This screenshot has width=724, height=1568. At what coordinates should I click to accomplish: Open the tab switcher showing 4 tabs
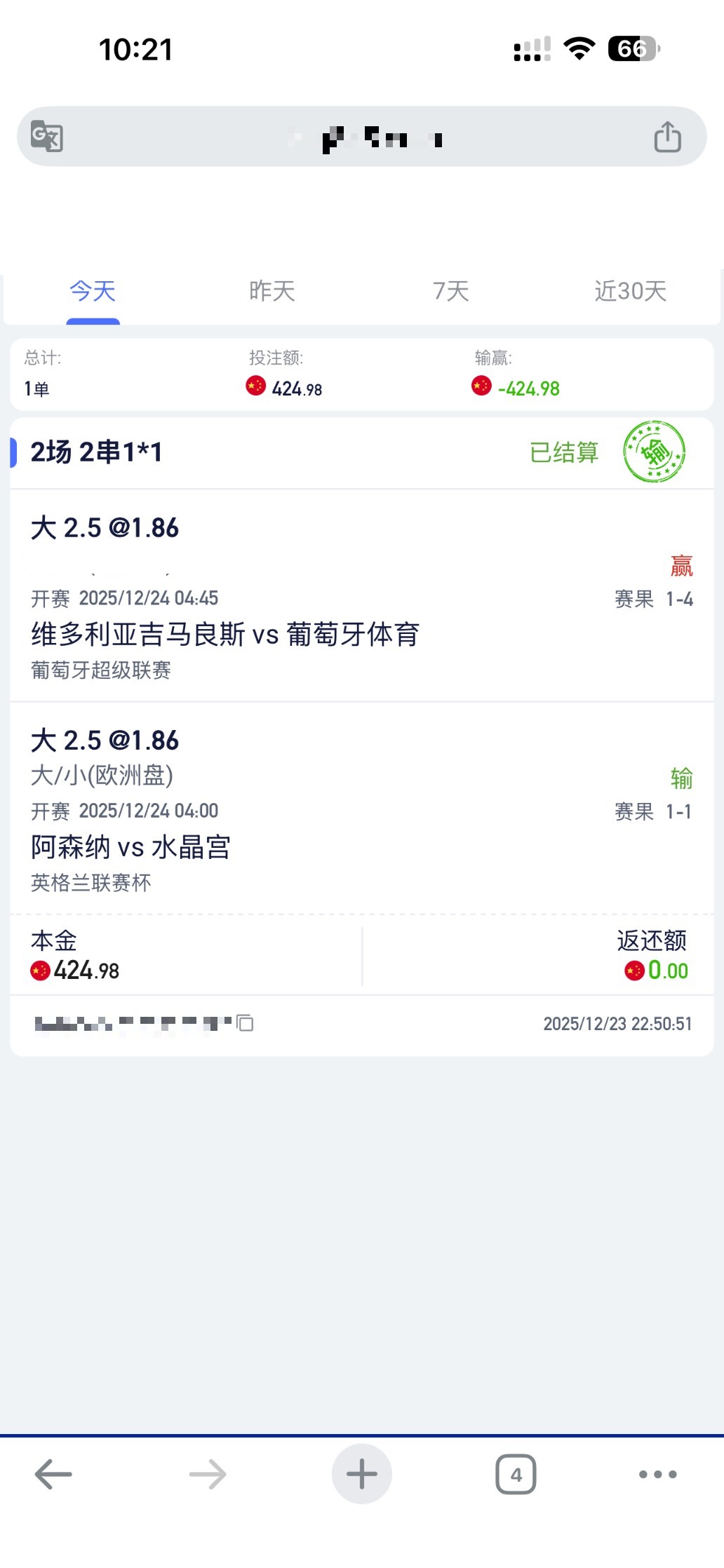pyautogui.click(x=517, y=1474)
